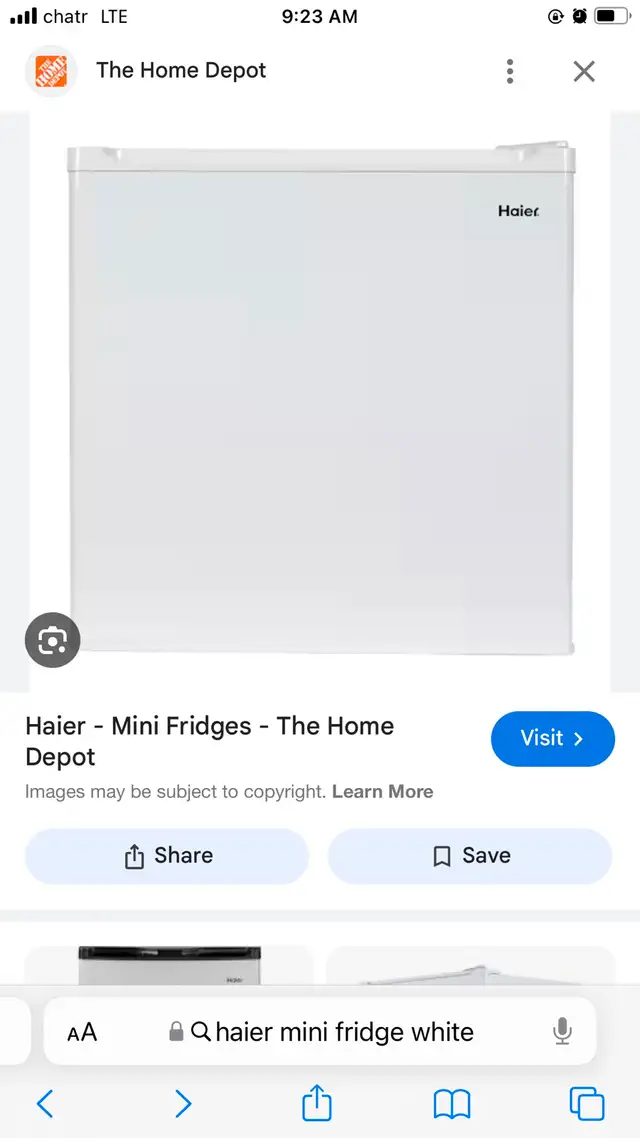Go back to the previous page
The image size is (640, 1138).
click(x=45, y=1104)
